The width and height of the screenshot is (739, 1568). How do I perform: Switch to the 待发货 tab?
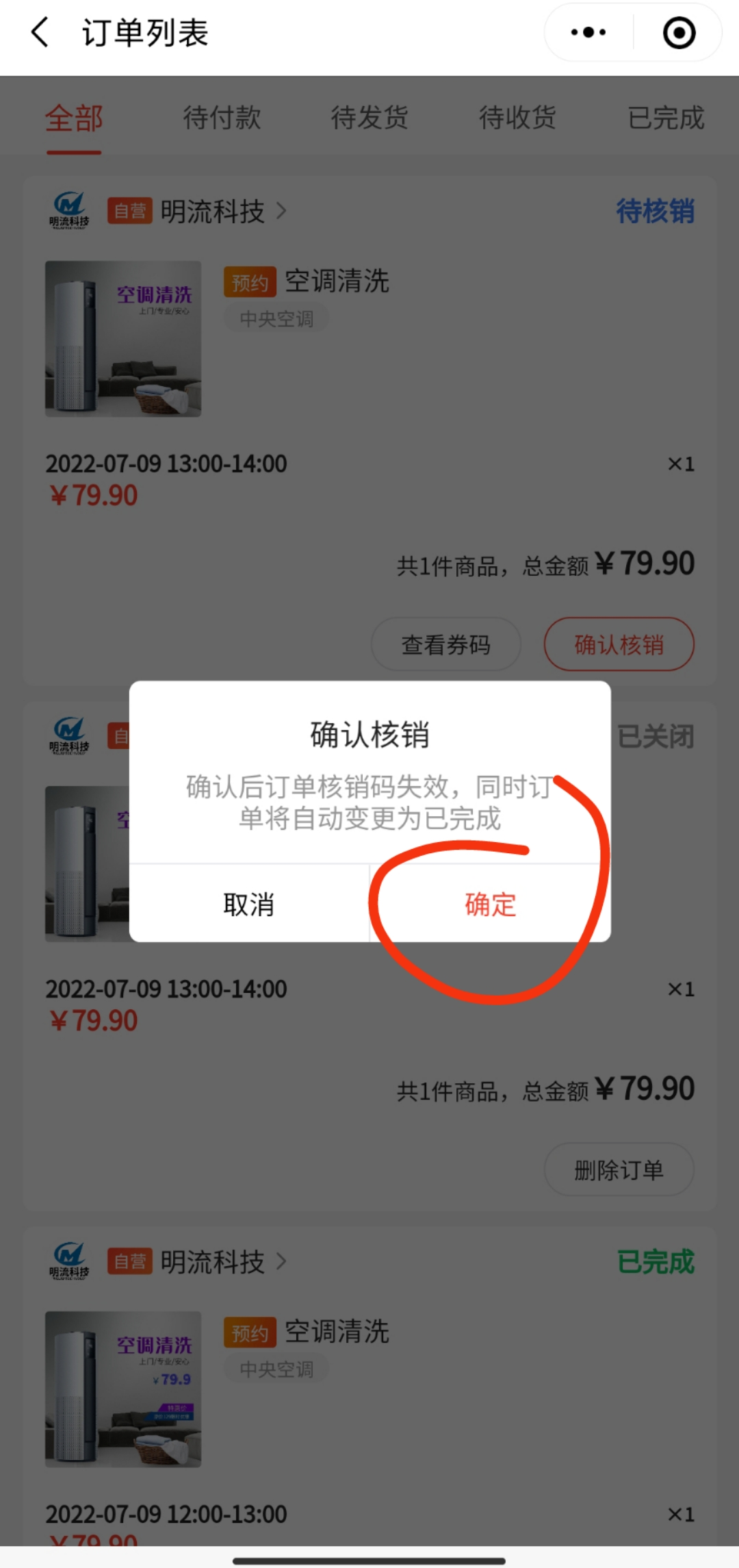[x=369, y=118]
